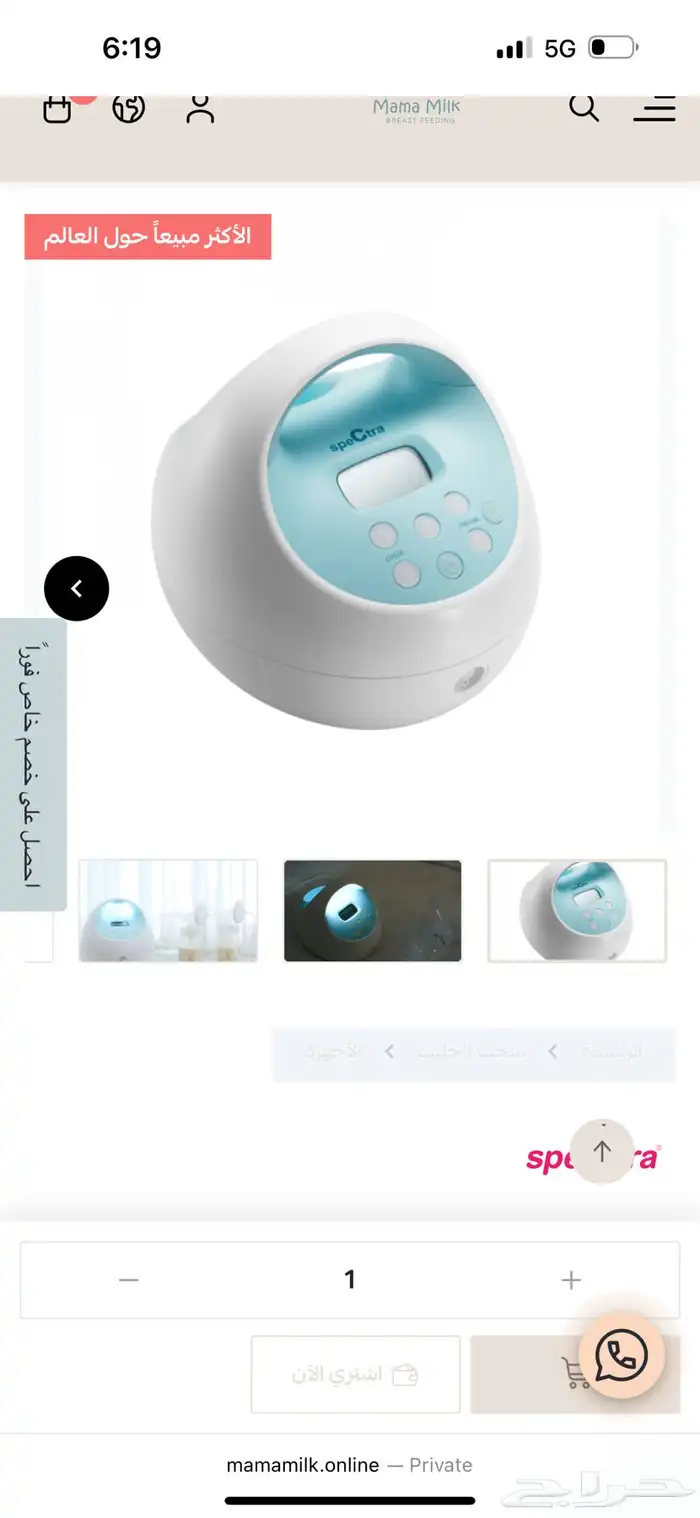This screenshot has width=700, height=1518.
Task: Open the language globe icon
Action: pos(129,108)
